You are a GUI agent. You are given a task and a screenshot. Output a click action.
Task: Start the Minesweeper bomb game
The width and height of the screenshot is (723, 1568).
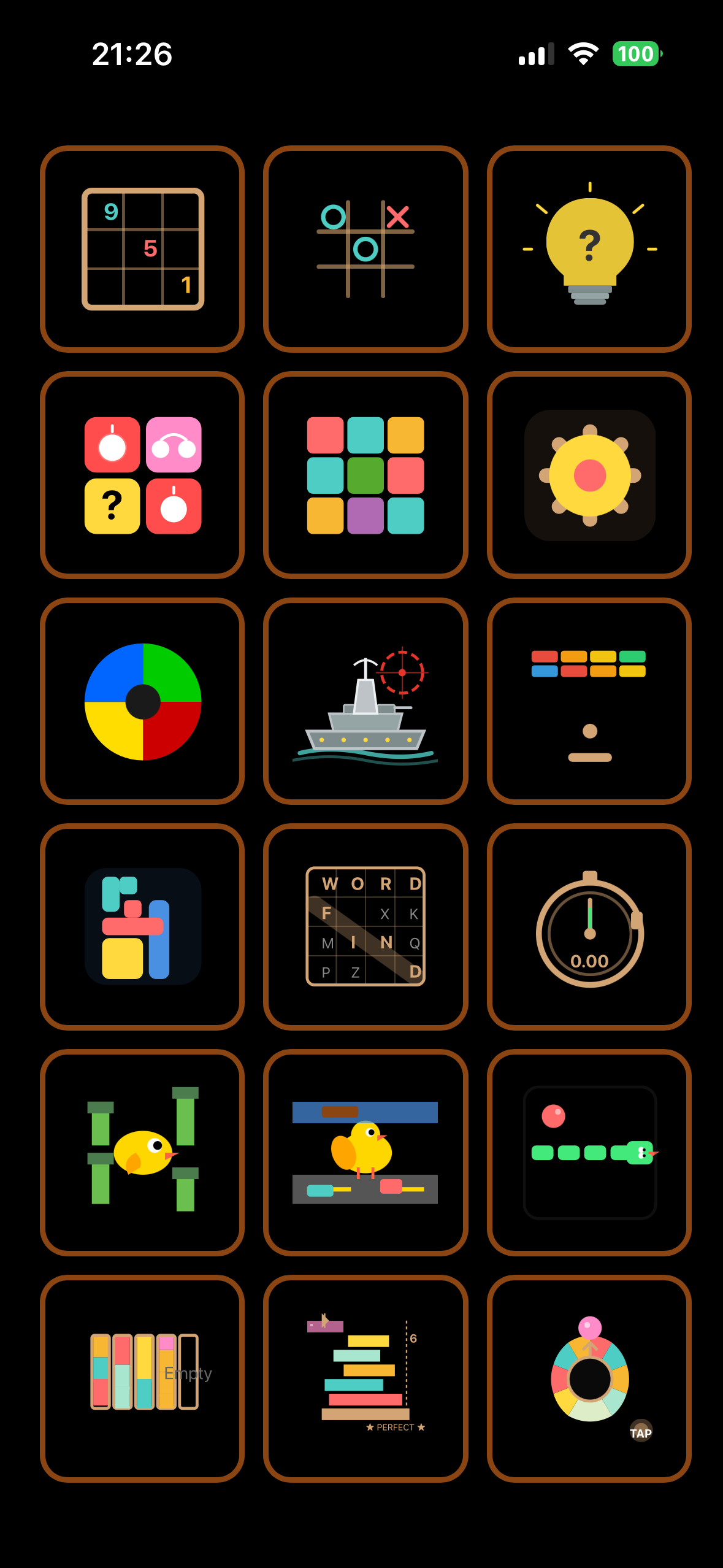click(142, 475)
